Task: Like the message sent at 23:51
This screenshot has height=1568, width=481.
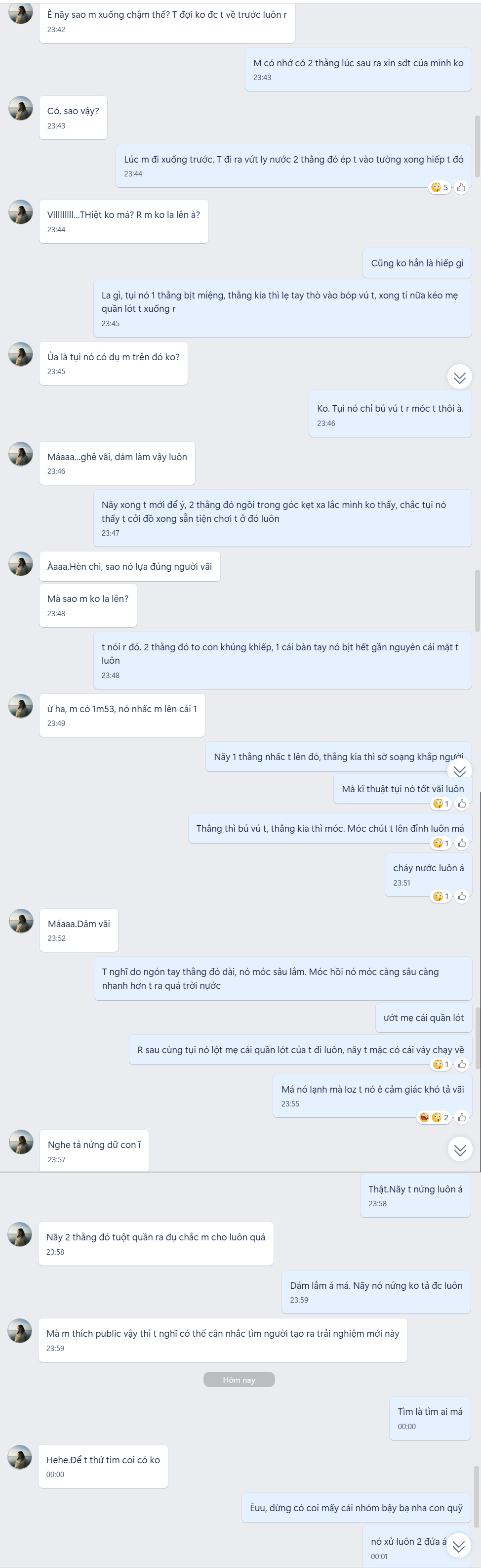Action: click(x=462, y=896)
